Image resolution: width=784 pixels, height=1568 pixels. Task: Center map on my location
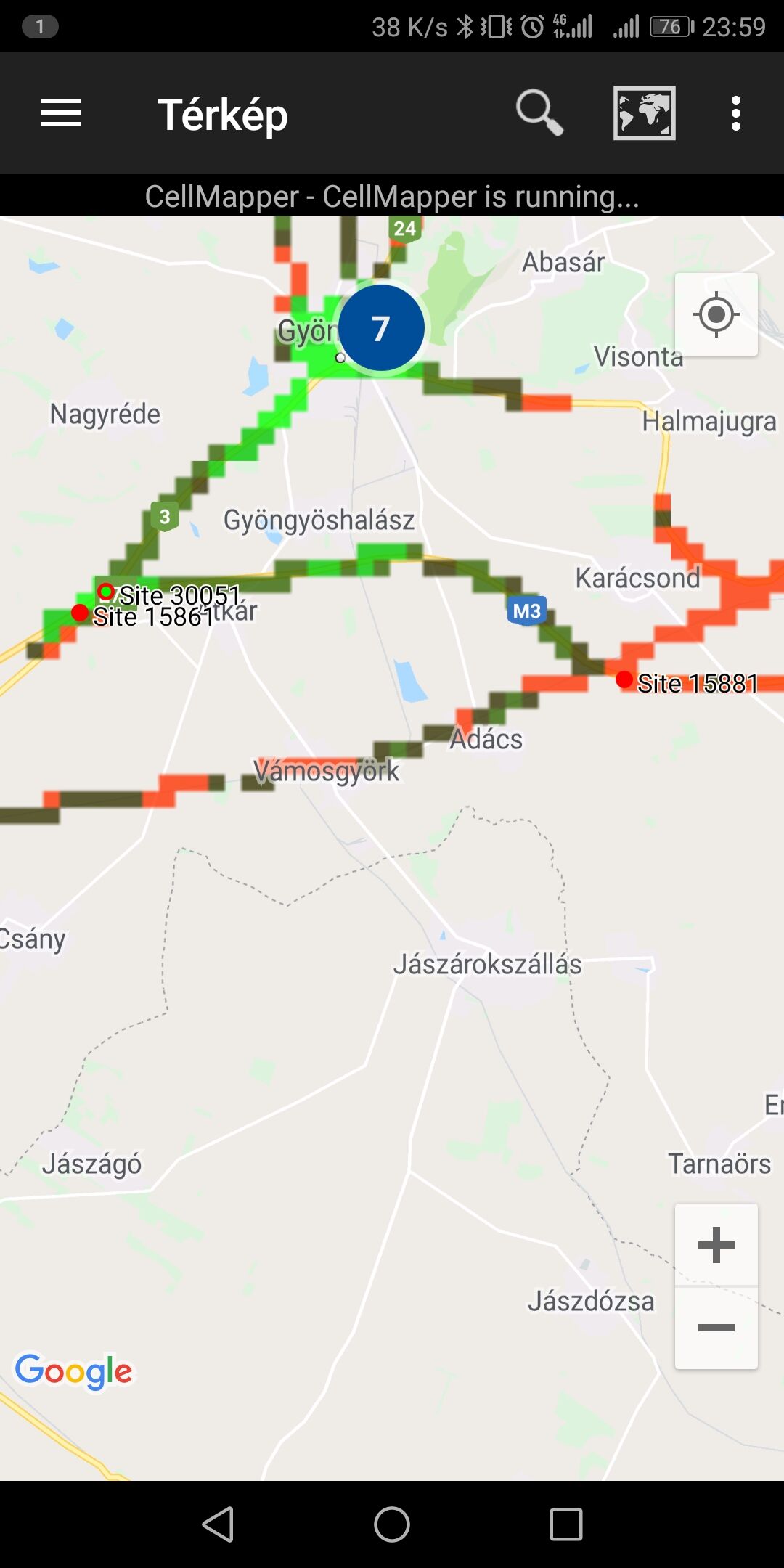716,314
